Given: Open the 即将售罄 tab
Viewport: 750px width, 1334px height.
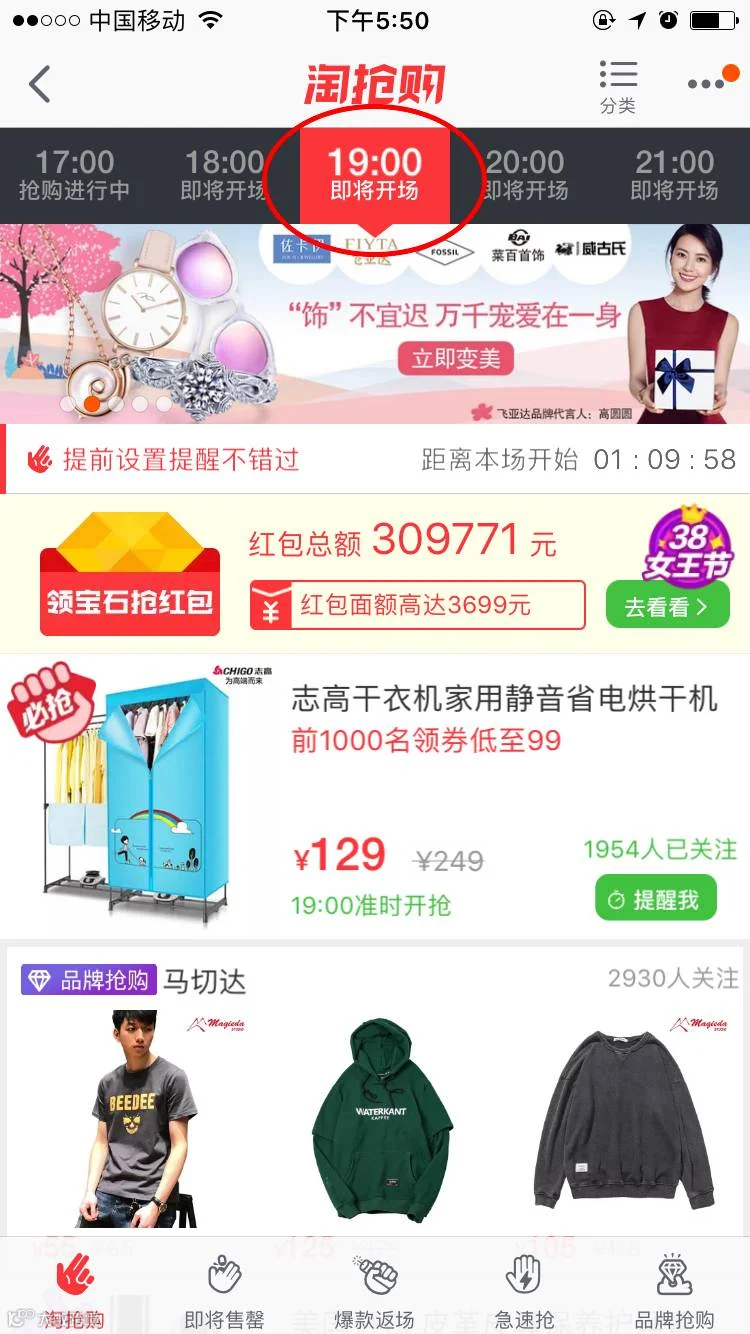Looking at the screenshot, I should point(225,1292).
